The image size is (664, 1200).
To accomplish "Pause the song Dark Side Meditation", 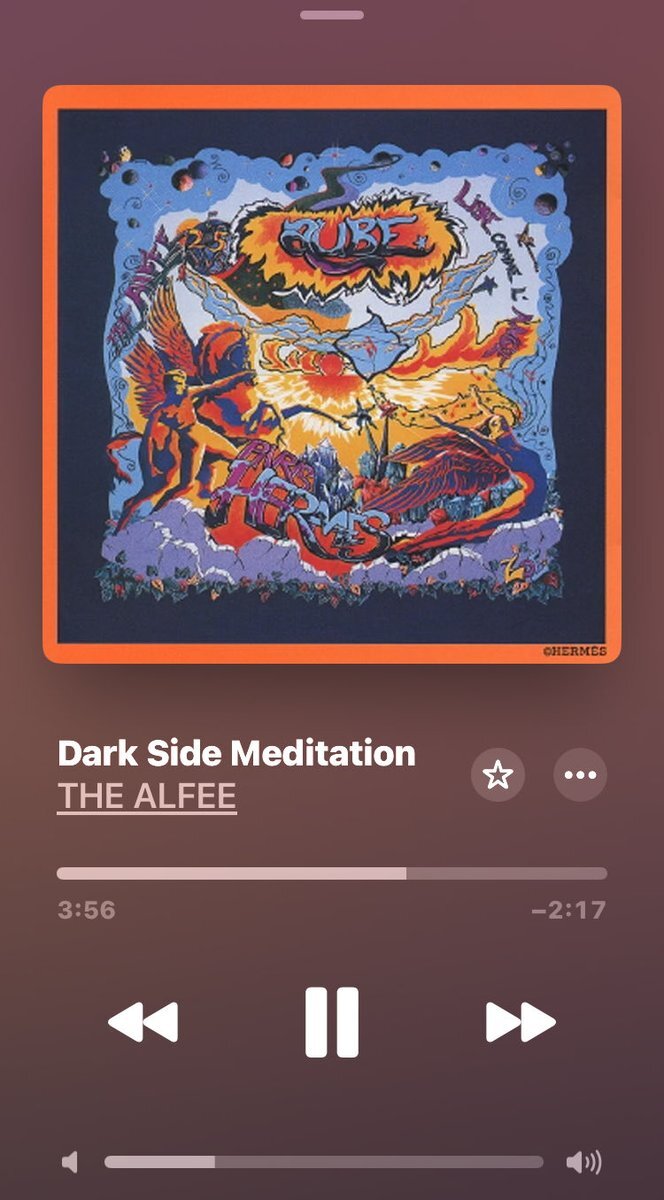I will coord(331,1021).
